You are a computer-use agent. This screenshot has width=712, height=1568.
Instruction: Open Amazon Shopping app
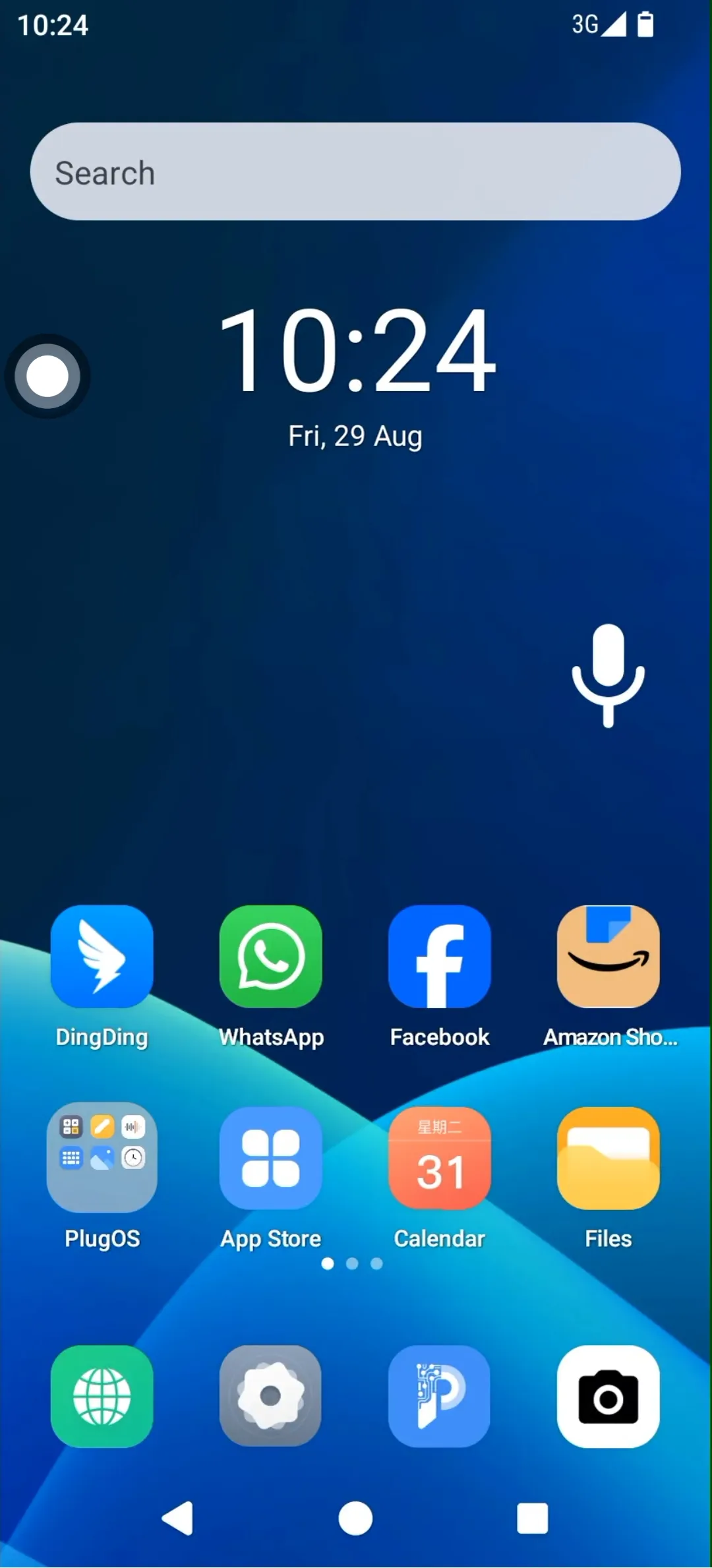tap(608, 957)
